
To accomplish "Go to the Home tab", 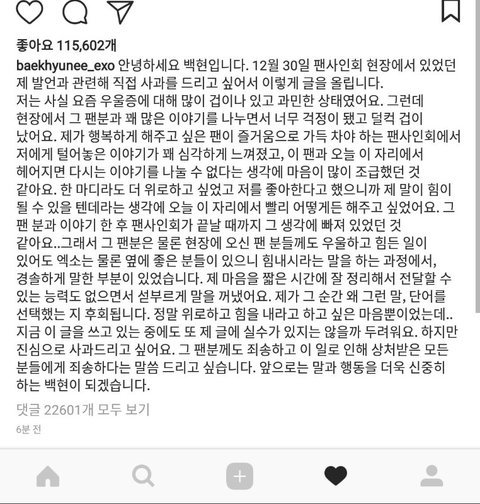I will click(x=48, y=476).
